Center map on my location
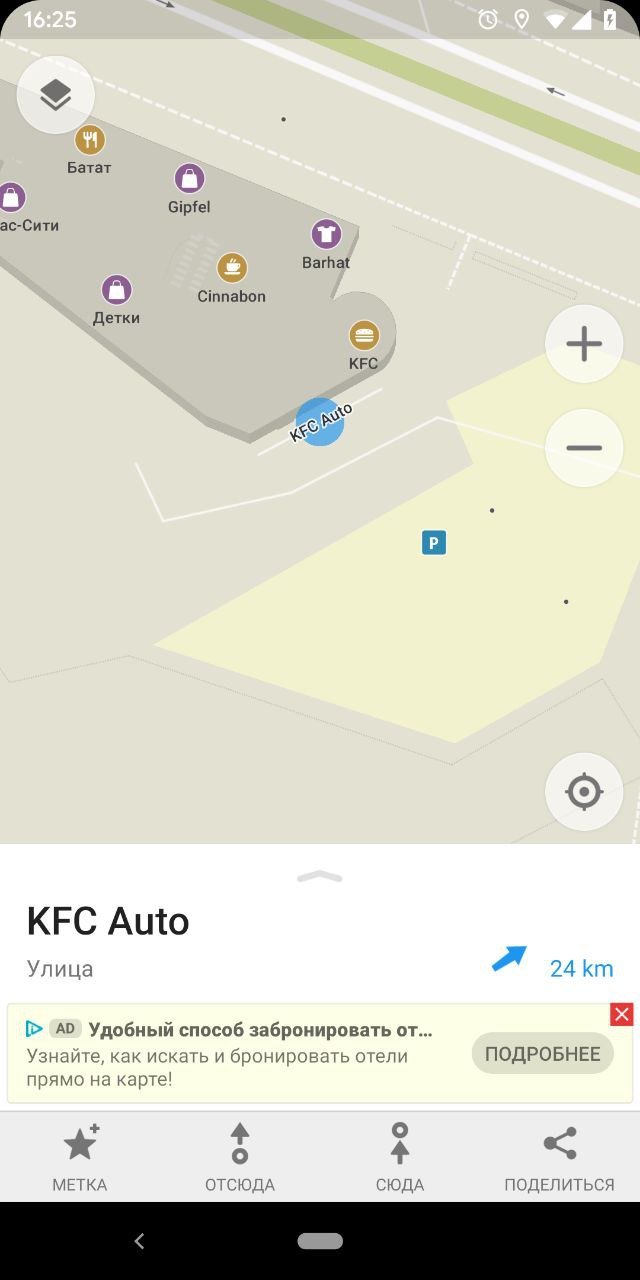This screenshot has width=640, height=1280. click(584, 792)
